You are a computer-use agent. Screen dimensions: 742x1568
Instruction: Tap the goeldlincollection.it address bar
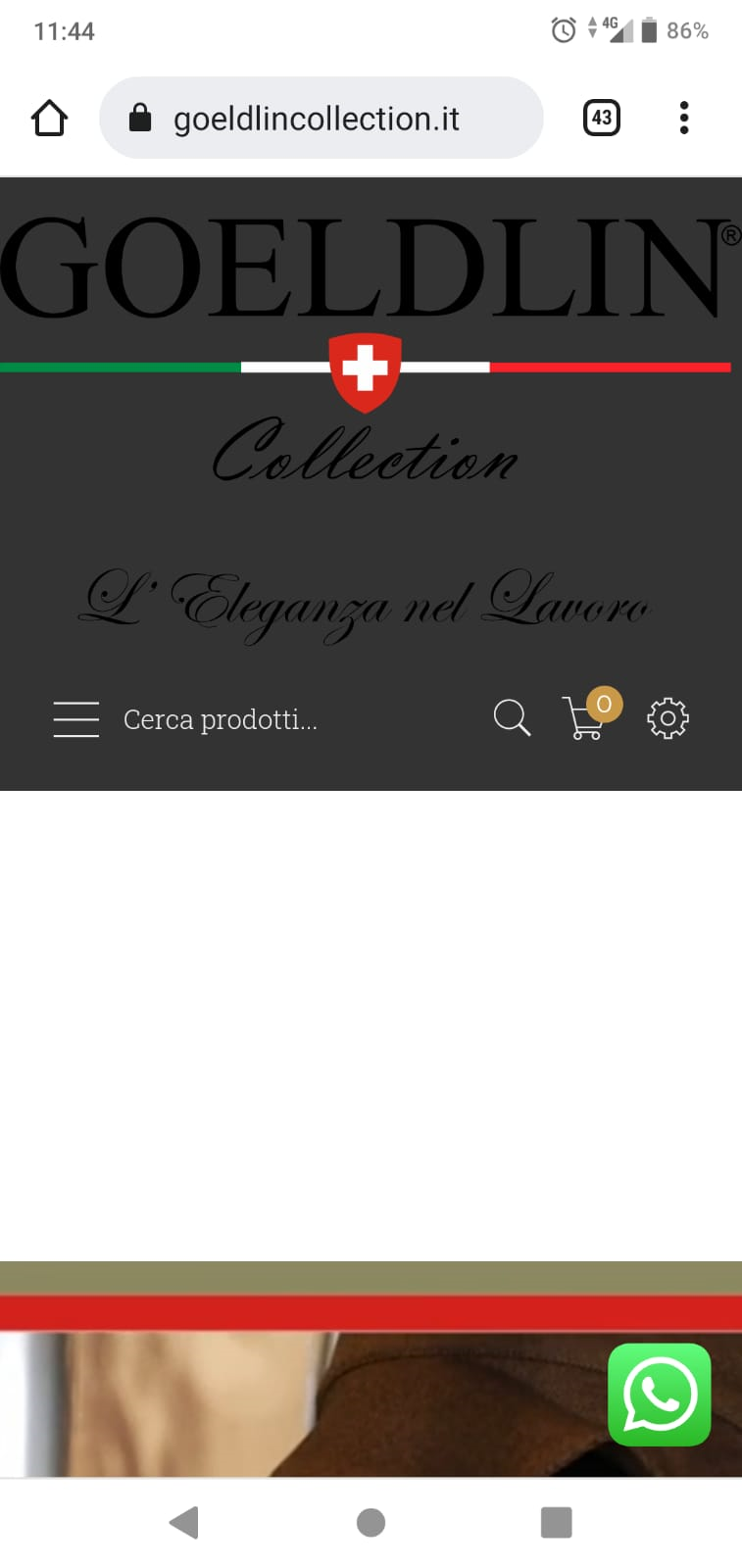[x=321, y=118]
